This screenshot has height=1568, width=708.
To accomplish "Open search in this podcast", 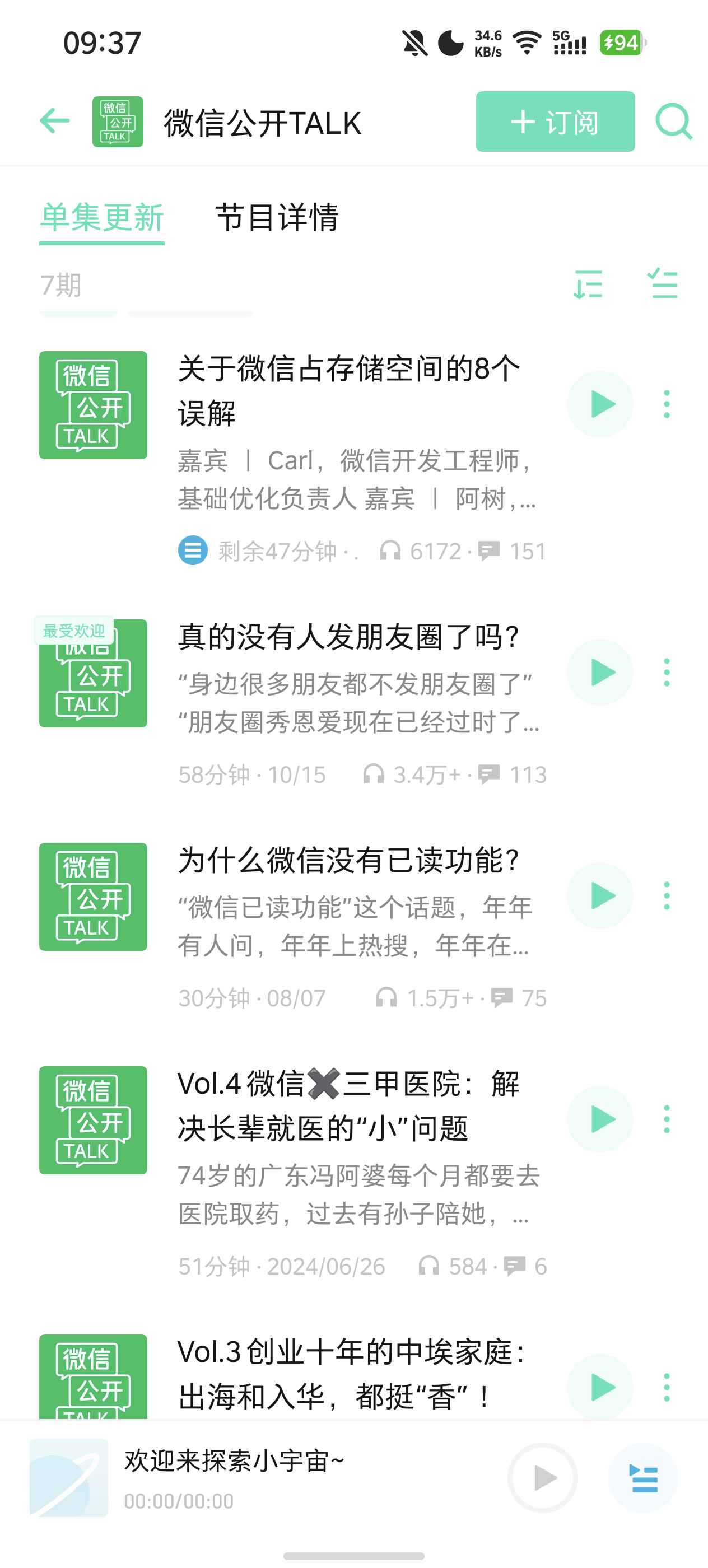I will click(x=673, y=122).
